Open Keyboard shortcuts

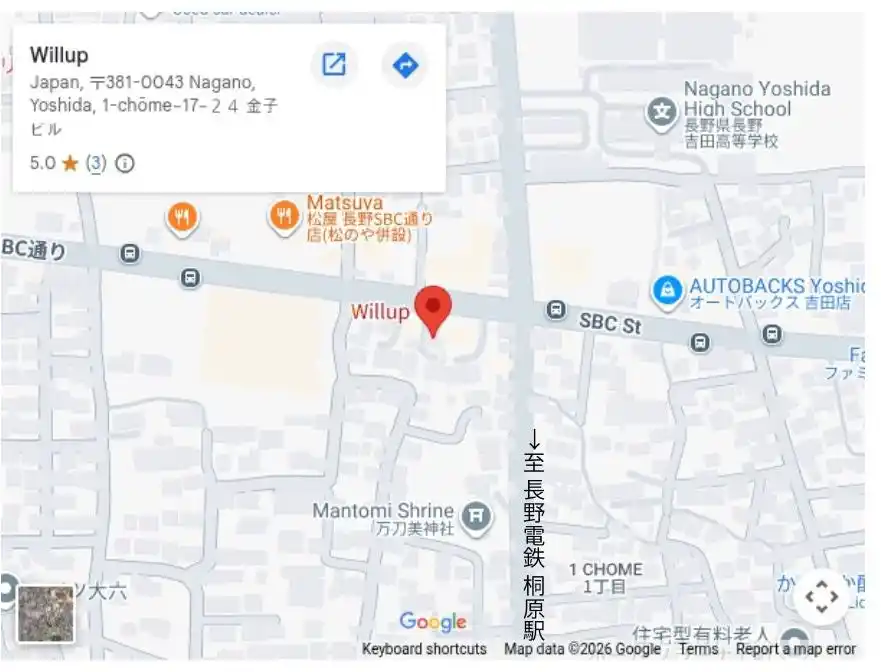tap(424, 649)
